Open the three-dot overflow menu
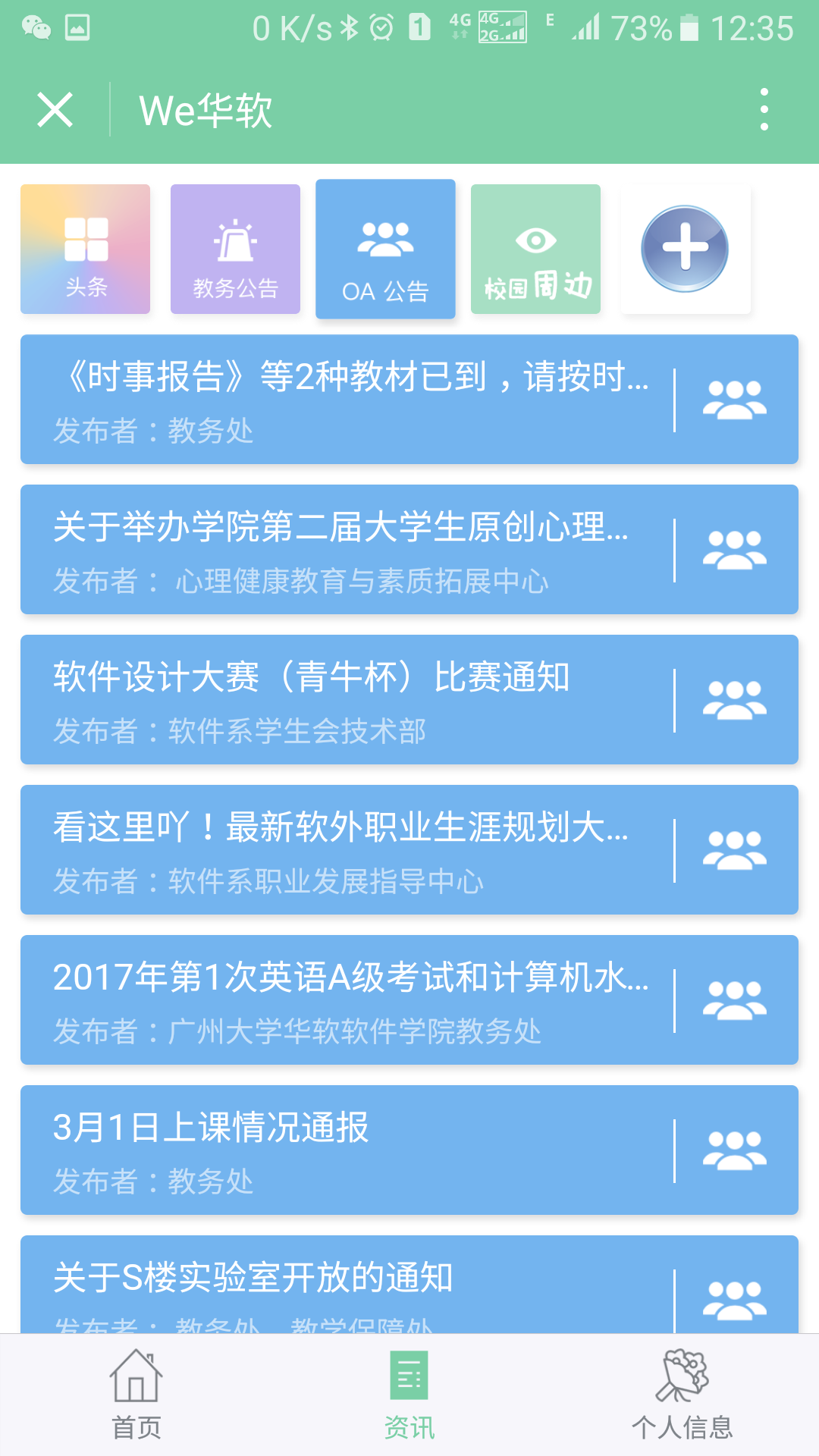 click(764, 110)
